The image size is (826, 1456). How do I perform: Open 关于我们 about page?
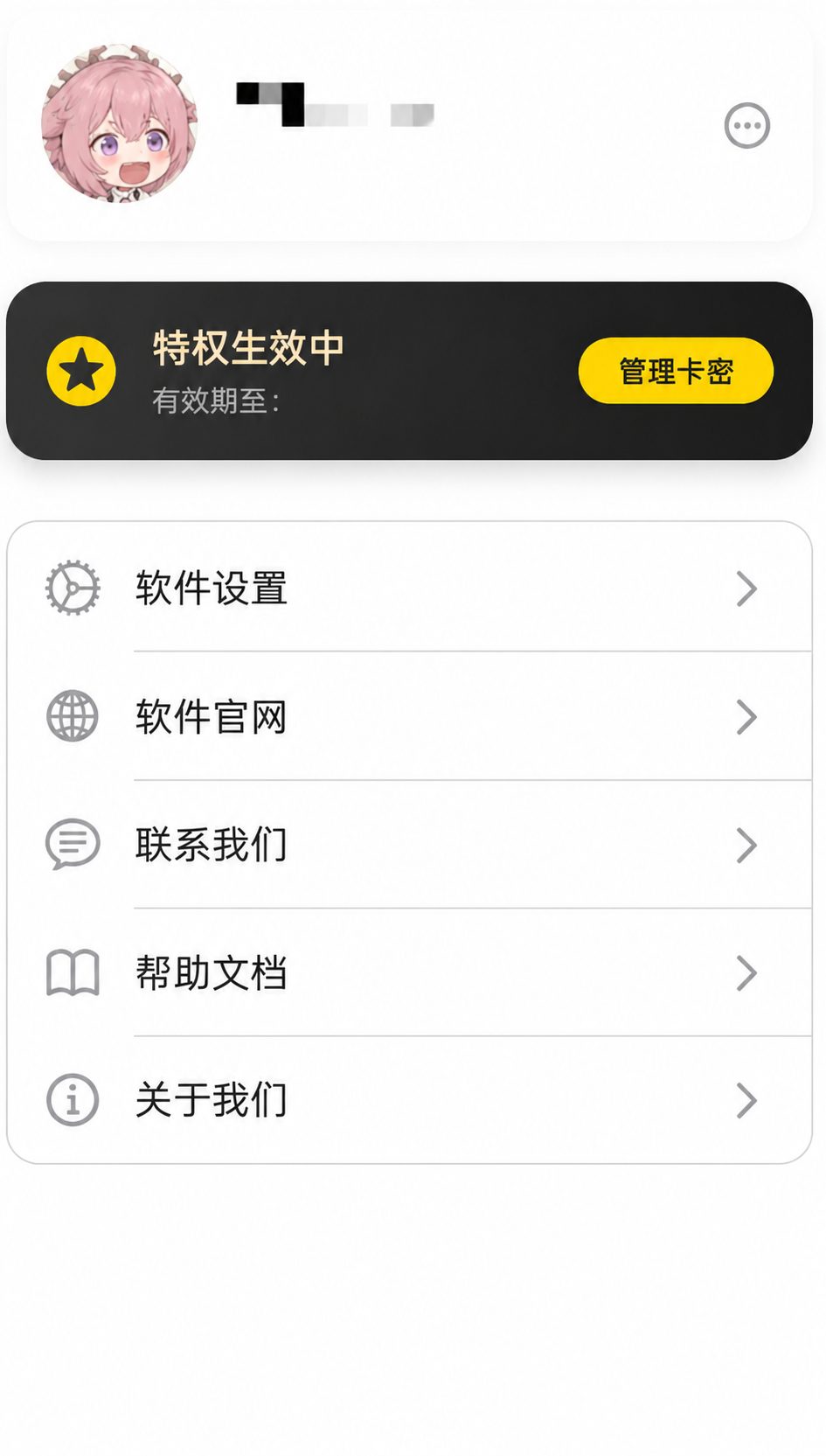(x=410, y=1100)
